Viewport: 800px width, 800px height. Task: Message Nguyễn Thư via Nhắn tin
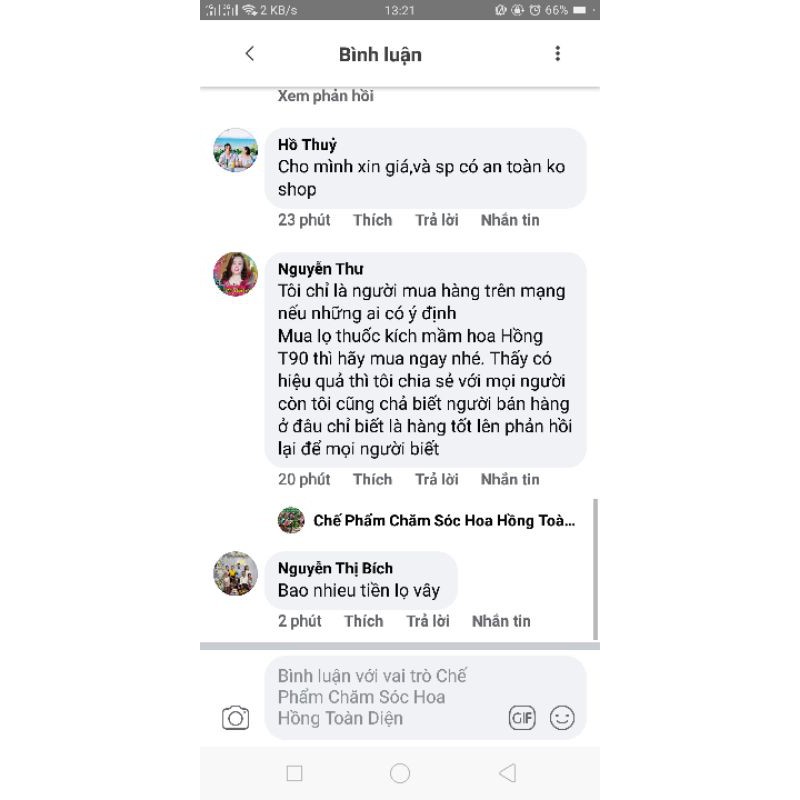point(510,479)
